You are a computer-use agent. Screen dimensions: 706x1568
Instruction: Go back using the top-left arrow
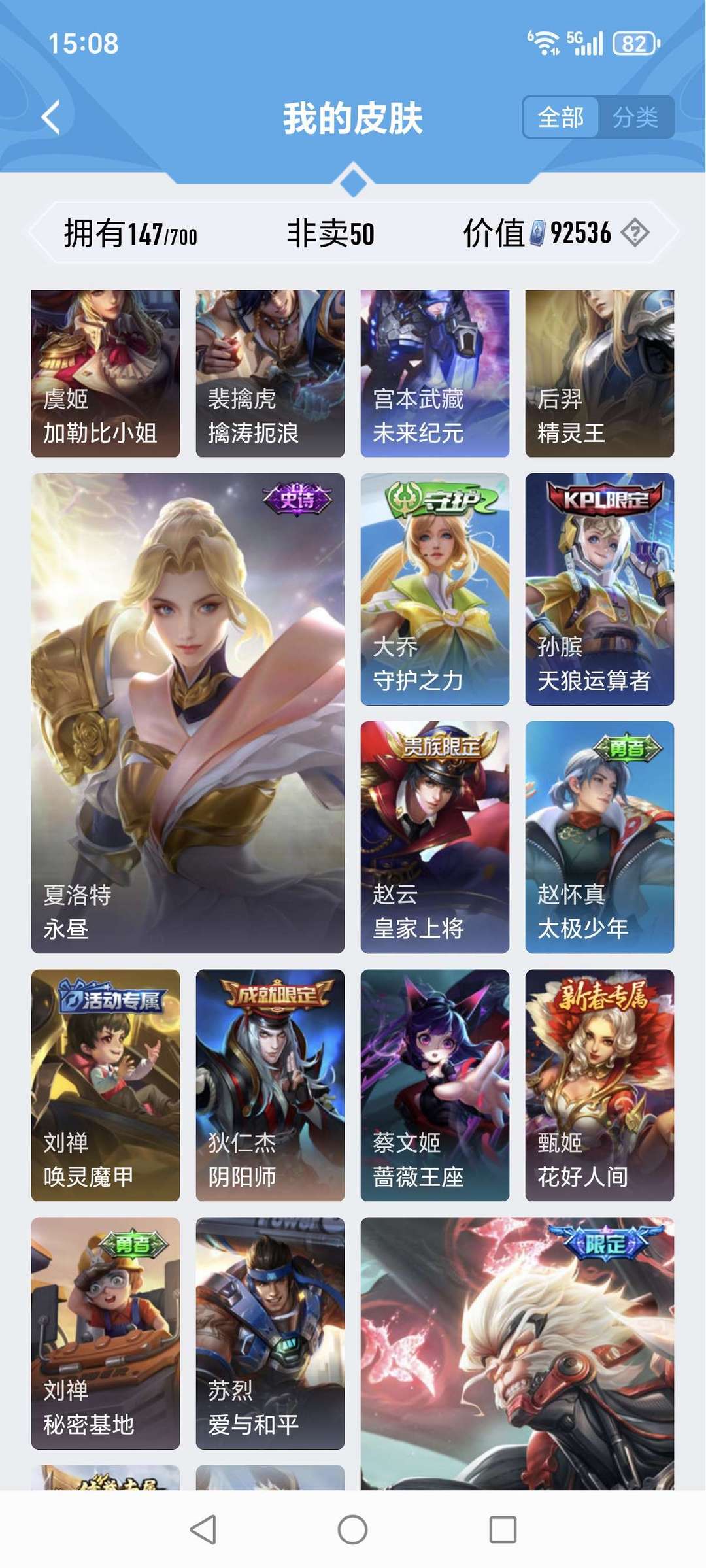pos(51,118)
